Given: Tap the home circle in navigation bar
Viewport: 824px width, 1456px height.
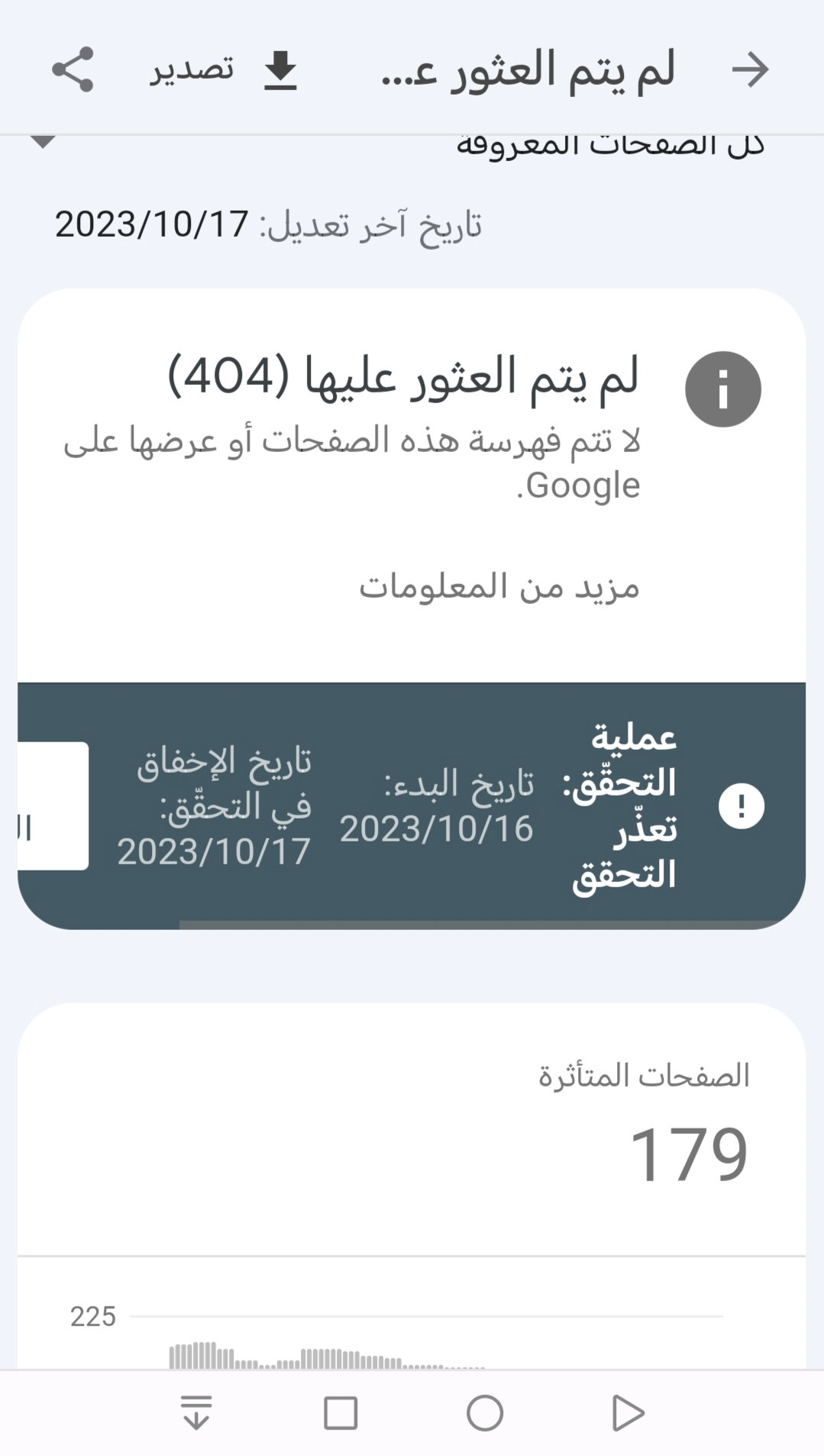Looking at the screenshot, I should [x=485, y=1412].
